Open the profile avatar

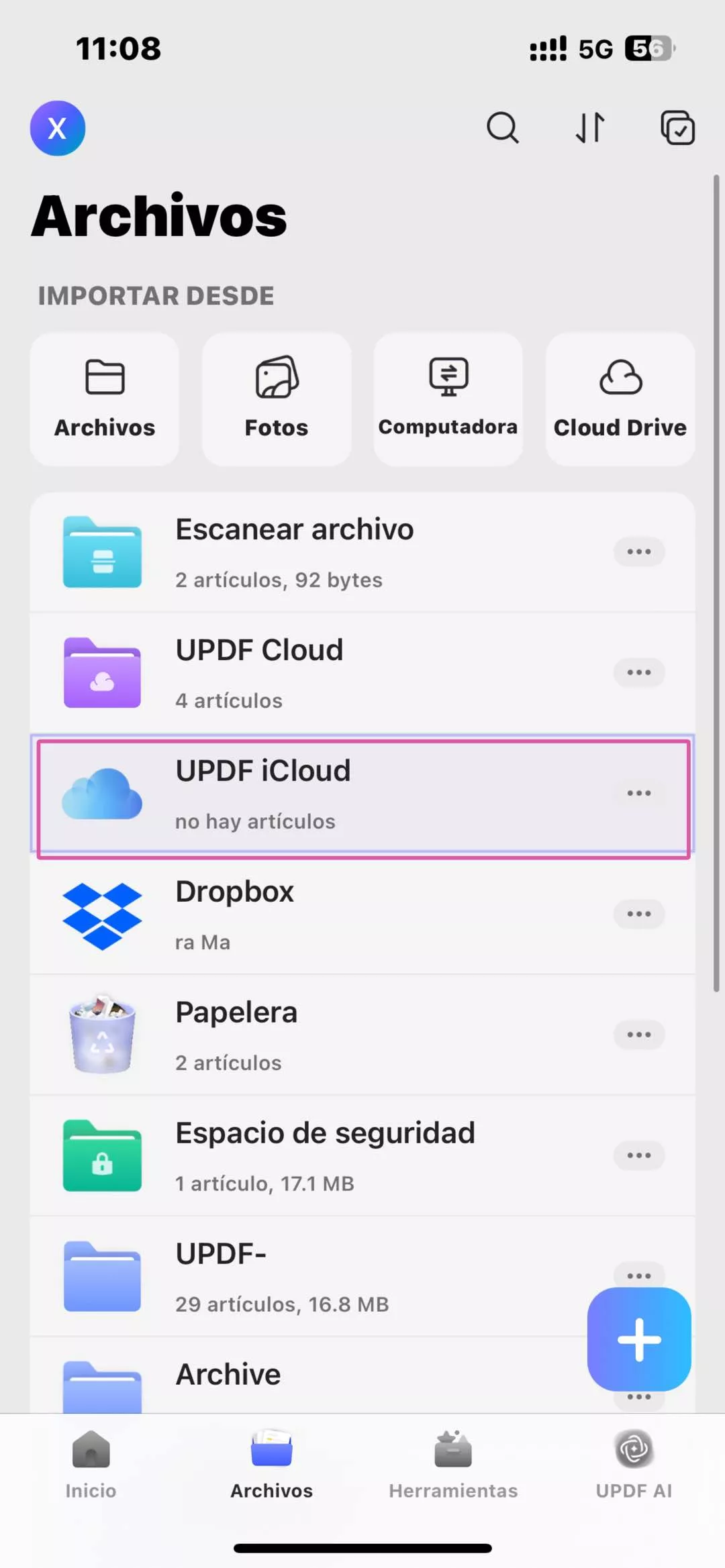coord(58,128)
